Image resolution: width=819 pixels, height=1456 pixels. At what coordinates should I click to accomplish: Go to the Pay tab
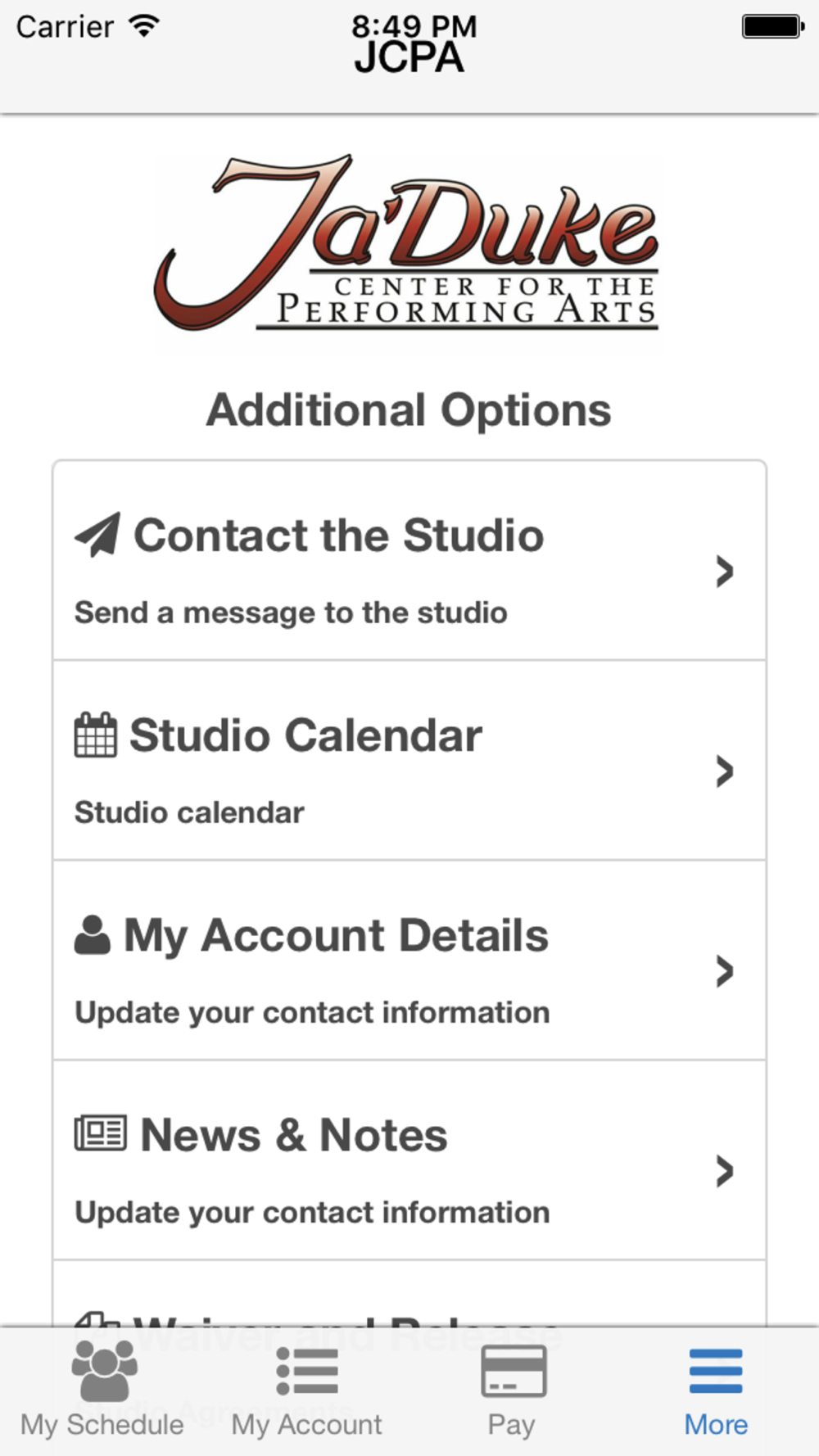click(x=512, y=1392)
